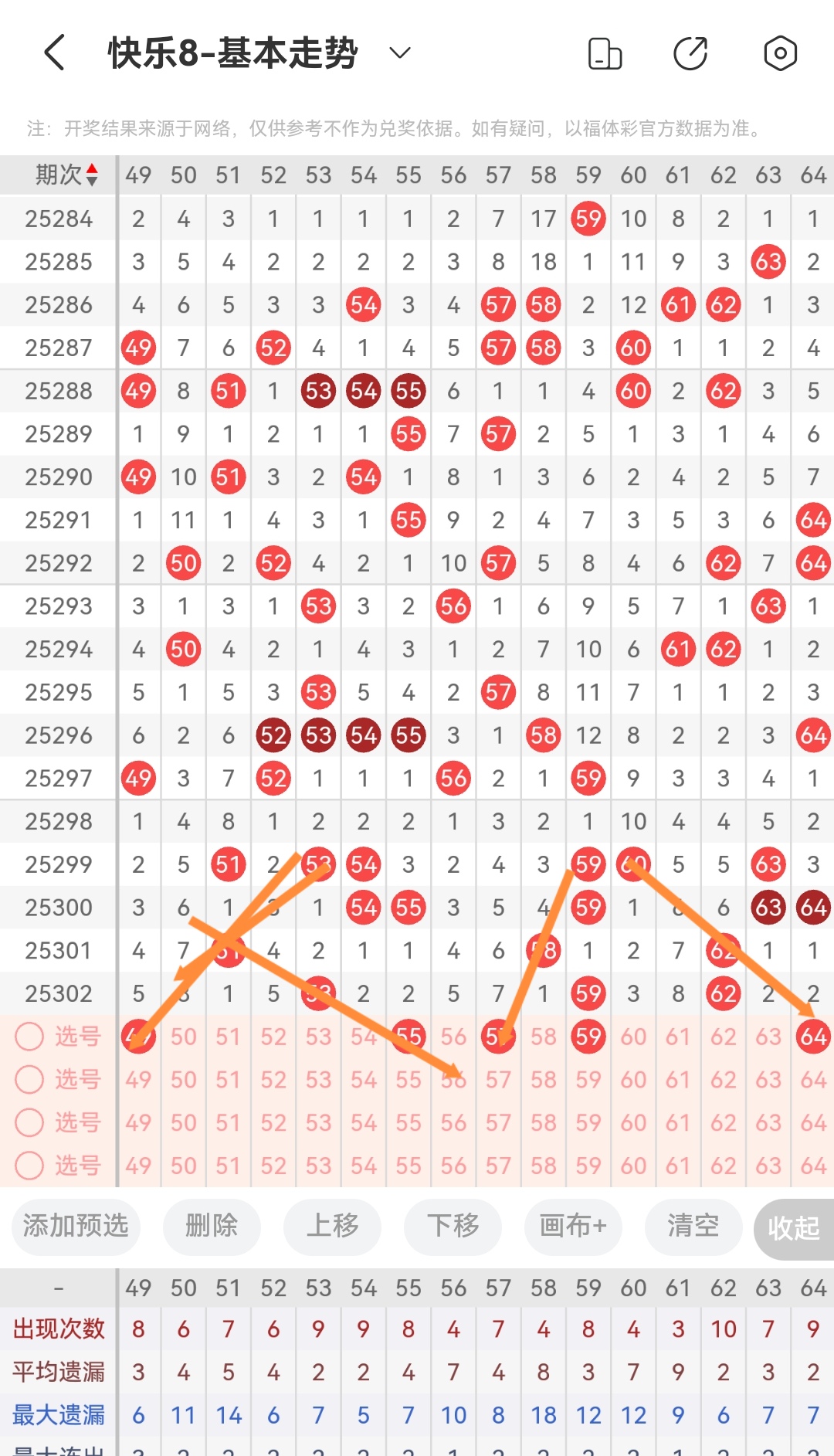This screenshot has height=1456, width=834.
Task: Share this trend chart
Action: 690,53
